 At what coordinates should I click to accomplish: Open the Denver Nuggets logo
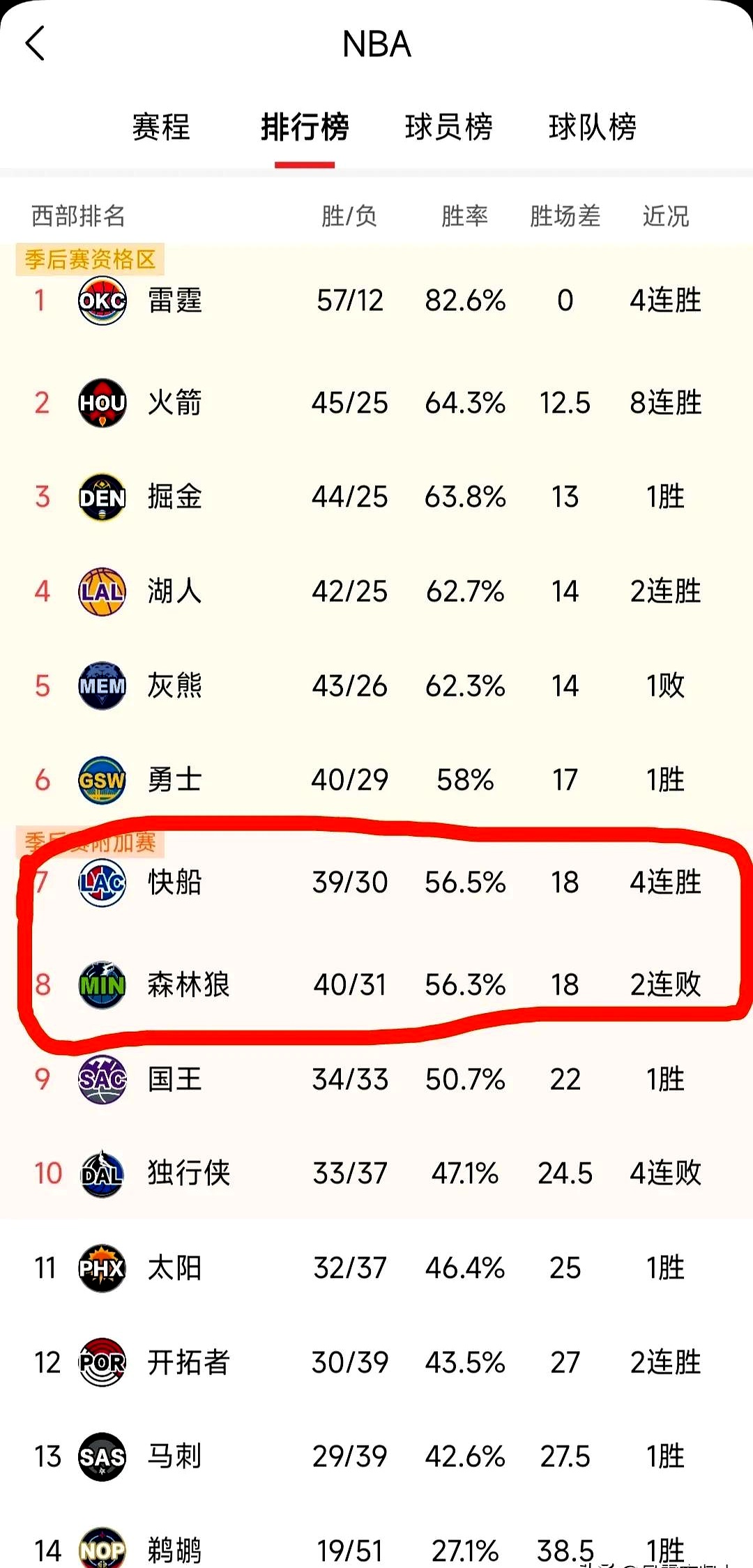(x=102, y=497)
